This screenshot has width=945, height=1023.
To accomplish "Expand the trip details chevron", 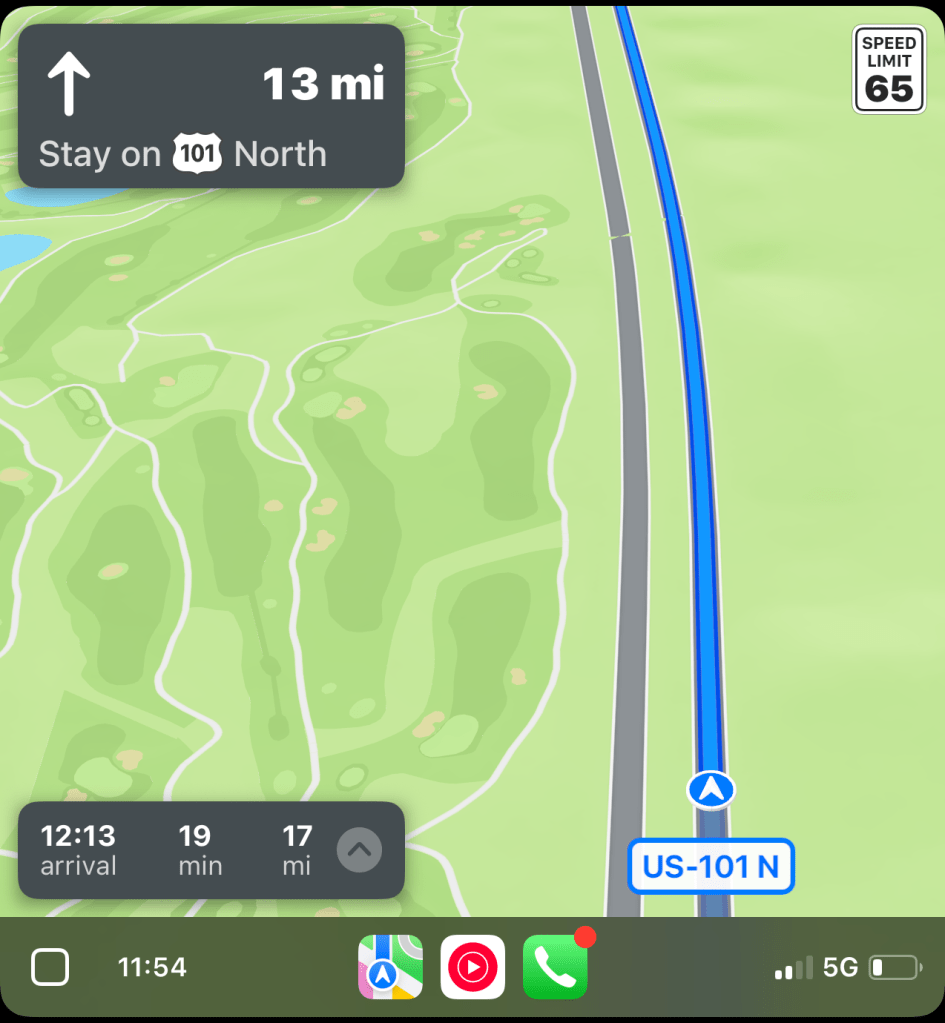I will point(359,851).
